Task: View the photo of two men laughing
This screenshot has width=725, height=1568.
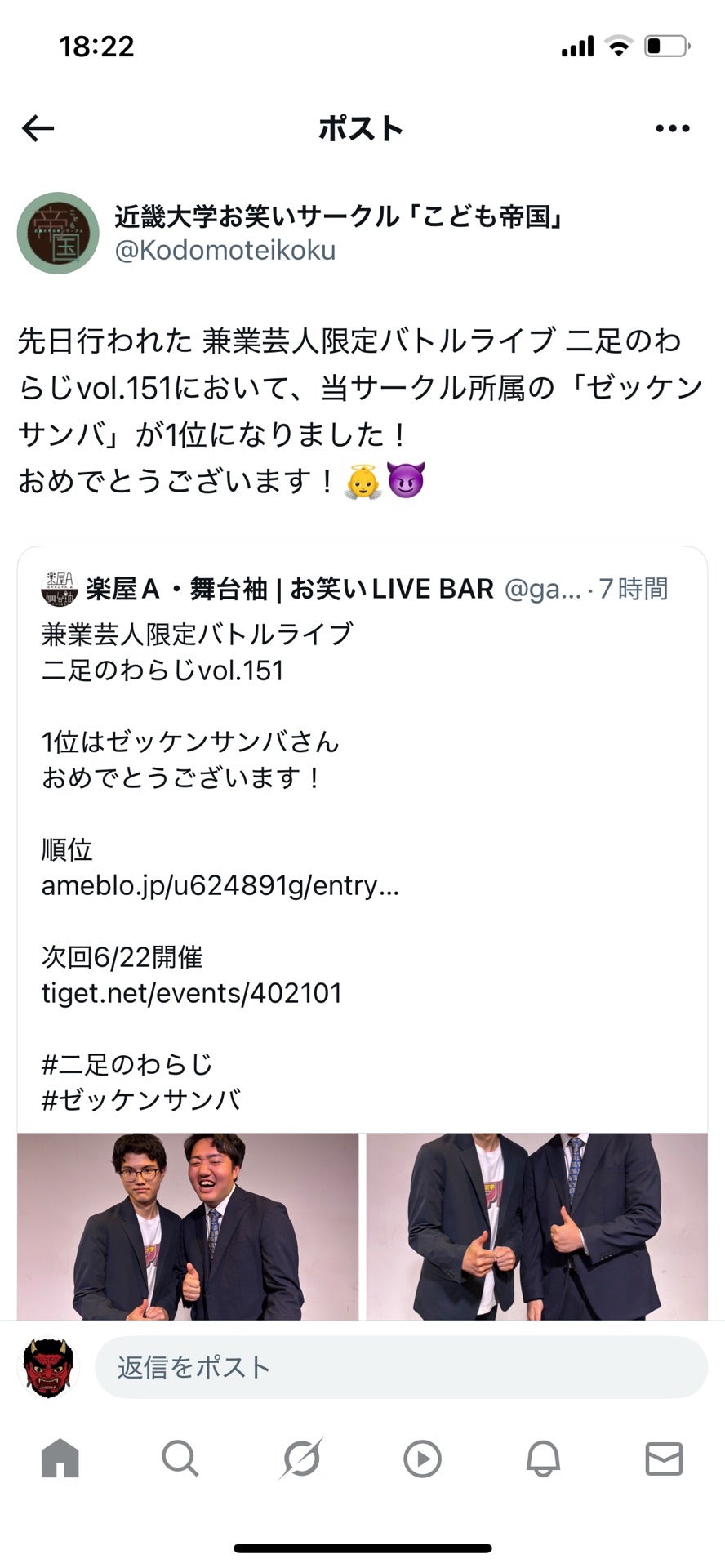Action: pos(188,1225)
